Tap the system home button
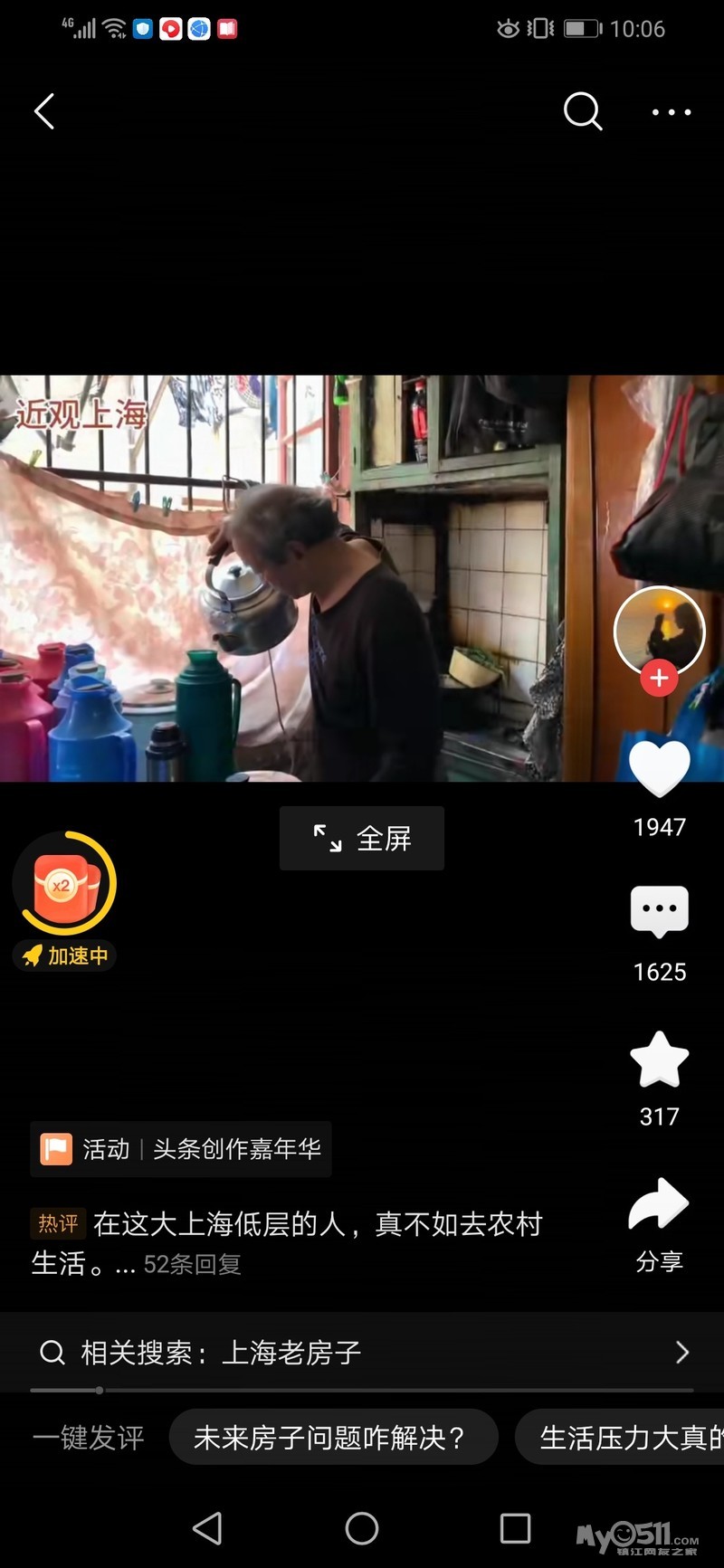 (362, 1529)
